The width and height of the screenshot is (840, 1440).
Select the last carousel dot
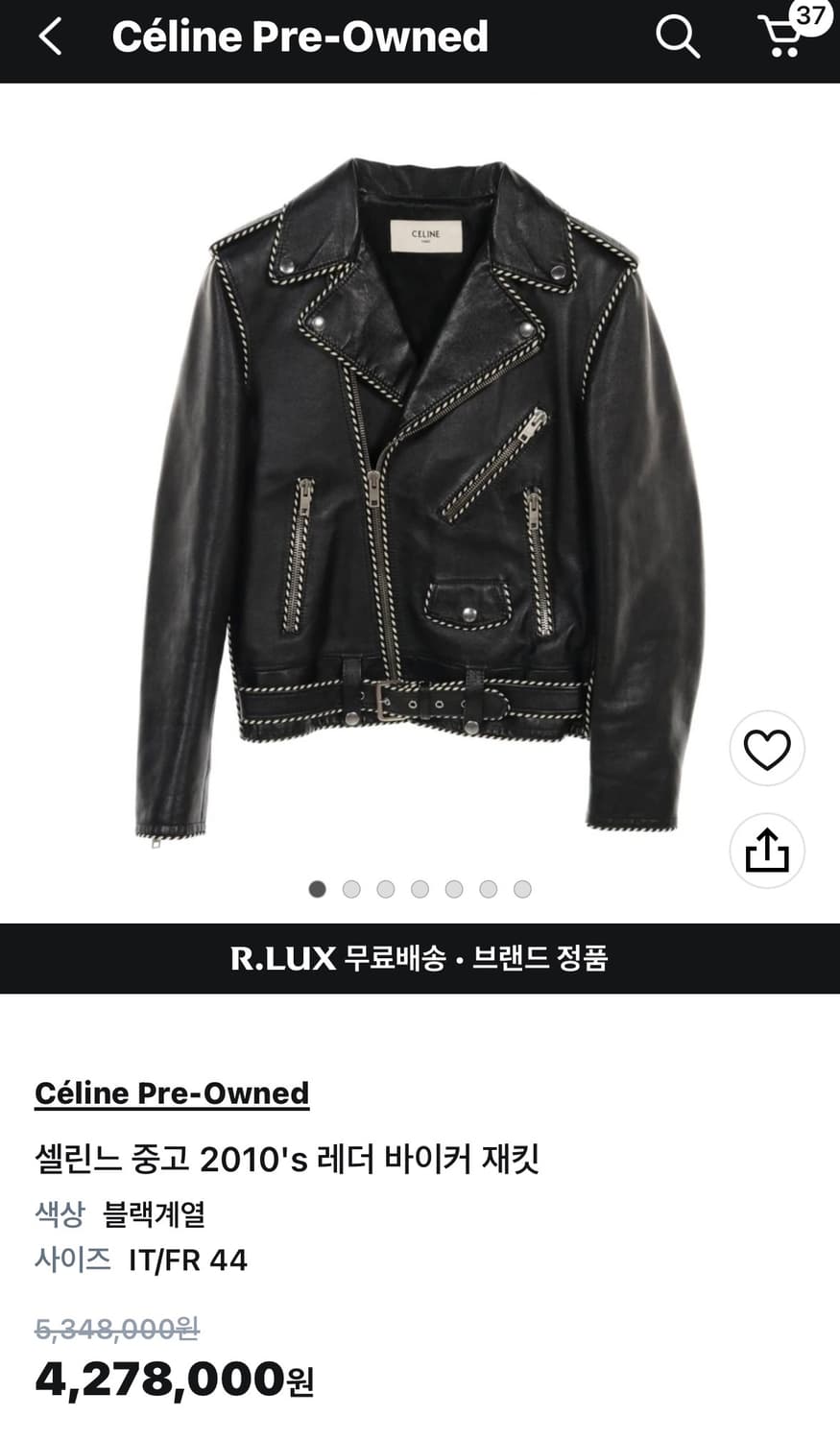coord(520,890)
